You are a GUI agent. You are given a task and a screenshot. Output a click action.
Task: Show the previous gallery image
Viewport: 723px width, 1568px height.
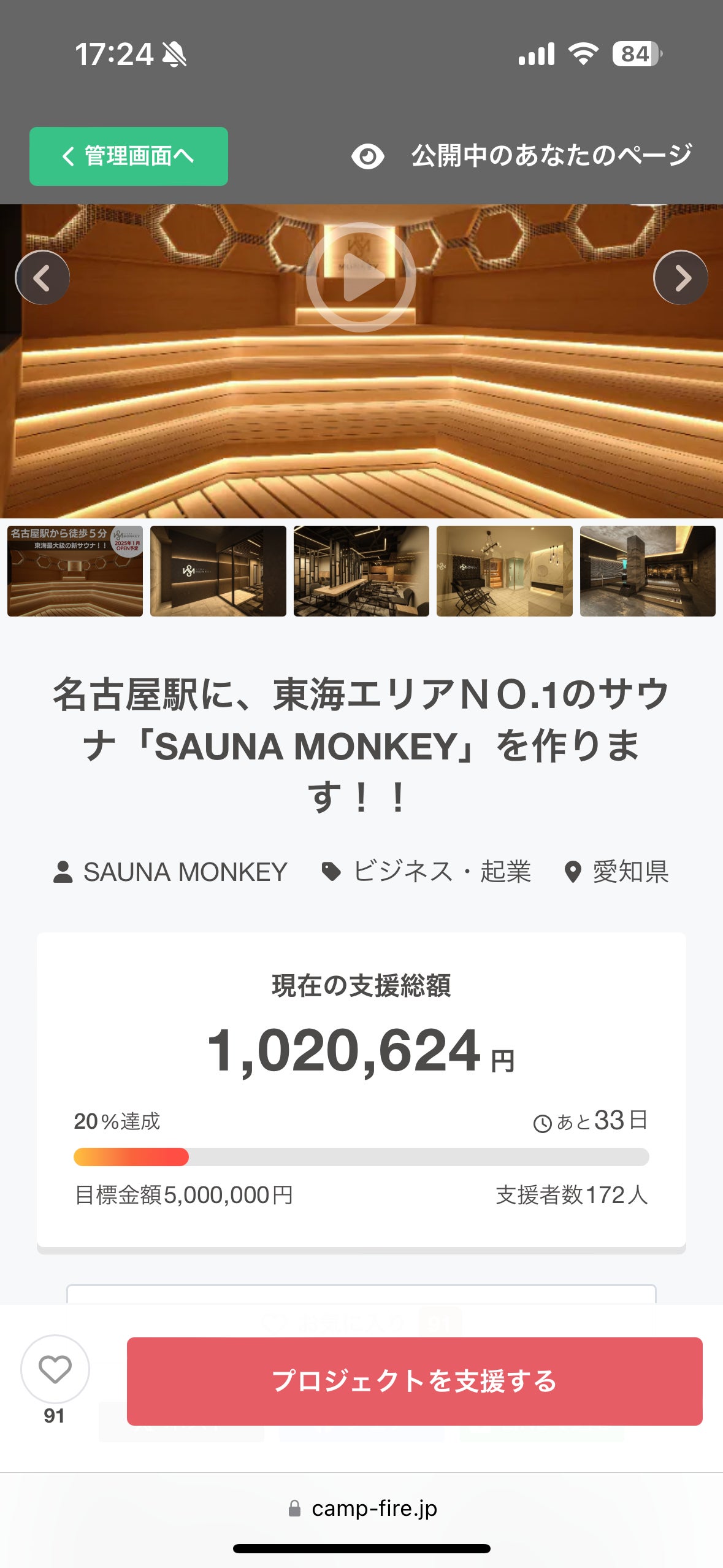[x=42, y=278]
